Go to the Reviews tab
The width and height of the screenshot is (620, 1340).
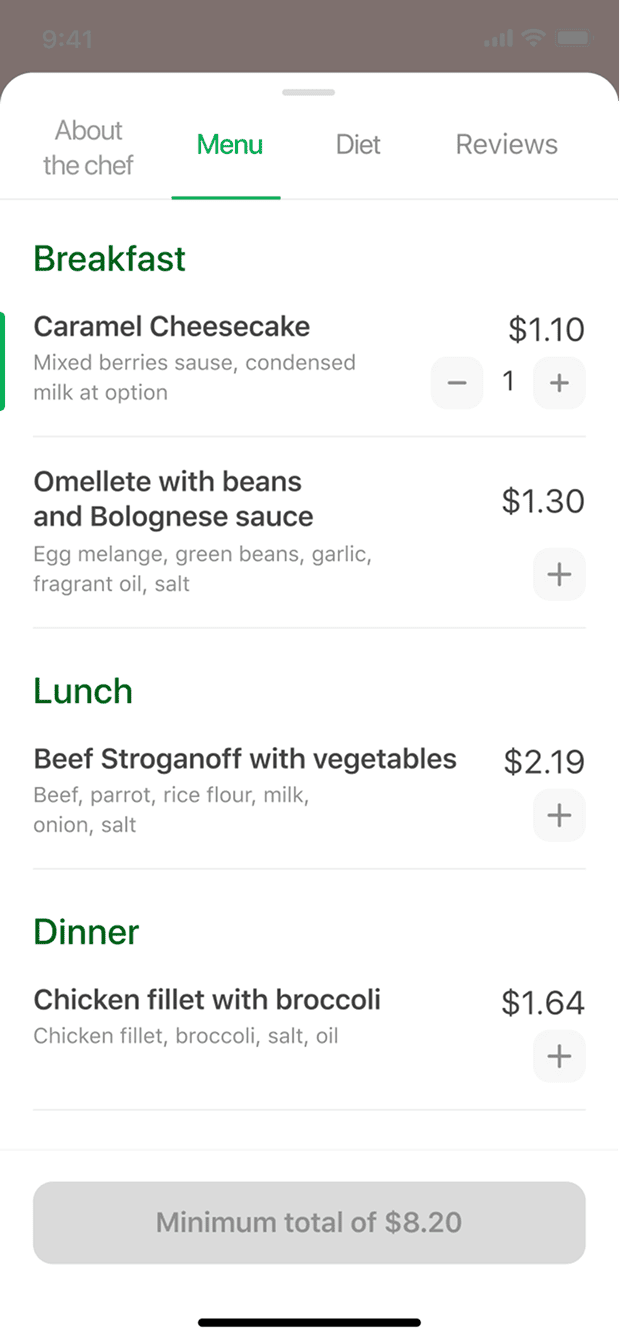click(506, 145)
